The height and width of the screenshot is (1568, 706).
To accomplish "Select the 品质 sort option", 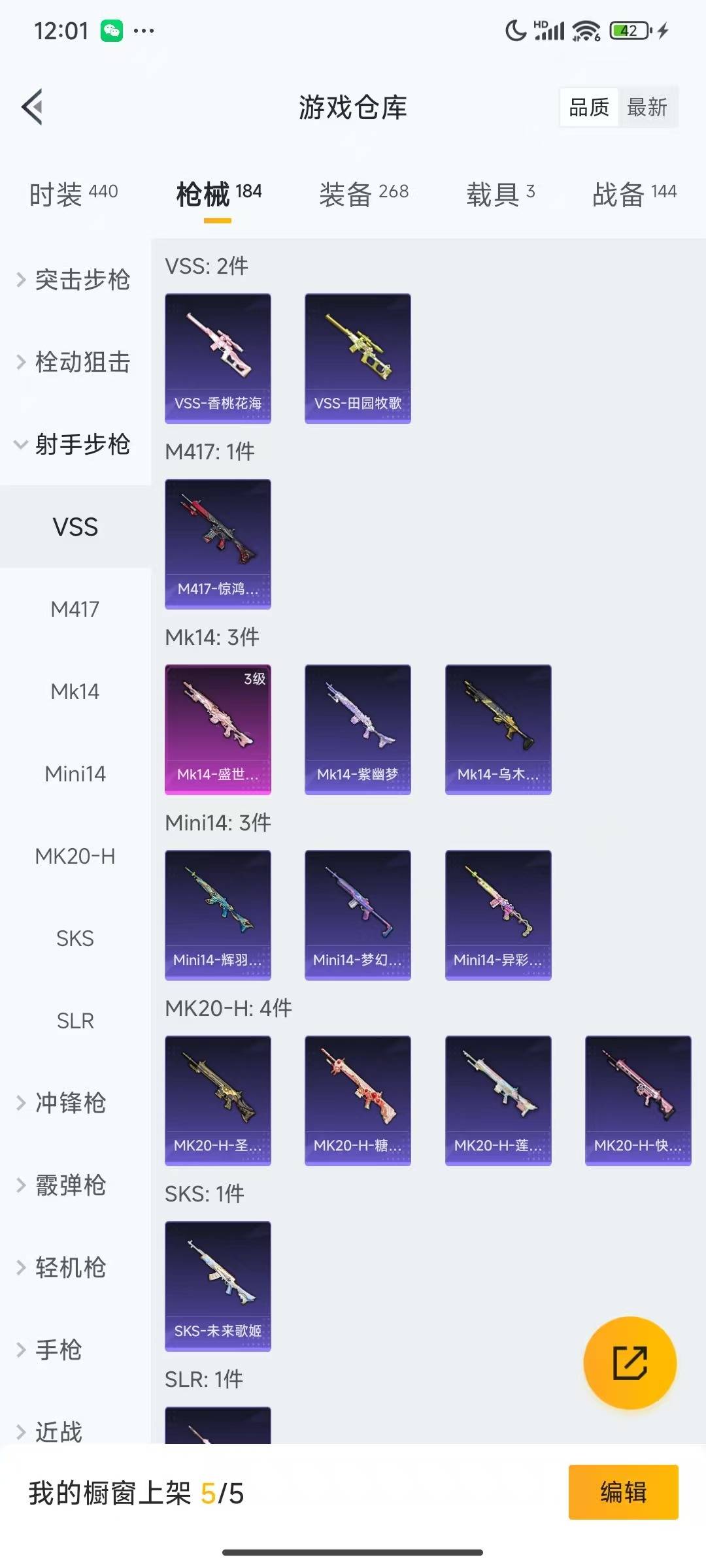I will [x=588, y=107].
